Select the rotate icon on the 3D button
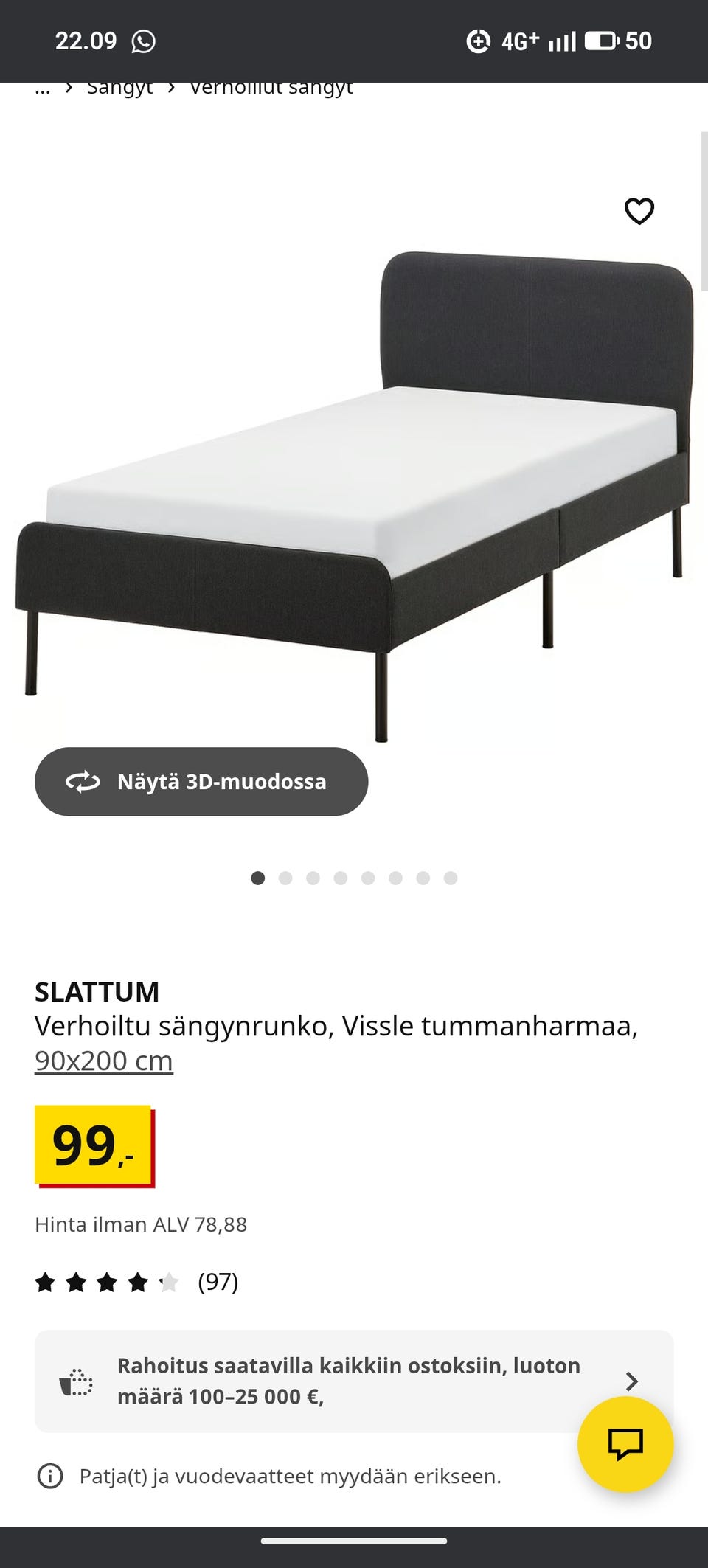Image resolution: width=708 pixels, height=1568 pixels. pos(83,782)
